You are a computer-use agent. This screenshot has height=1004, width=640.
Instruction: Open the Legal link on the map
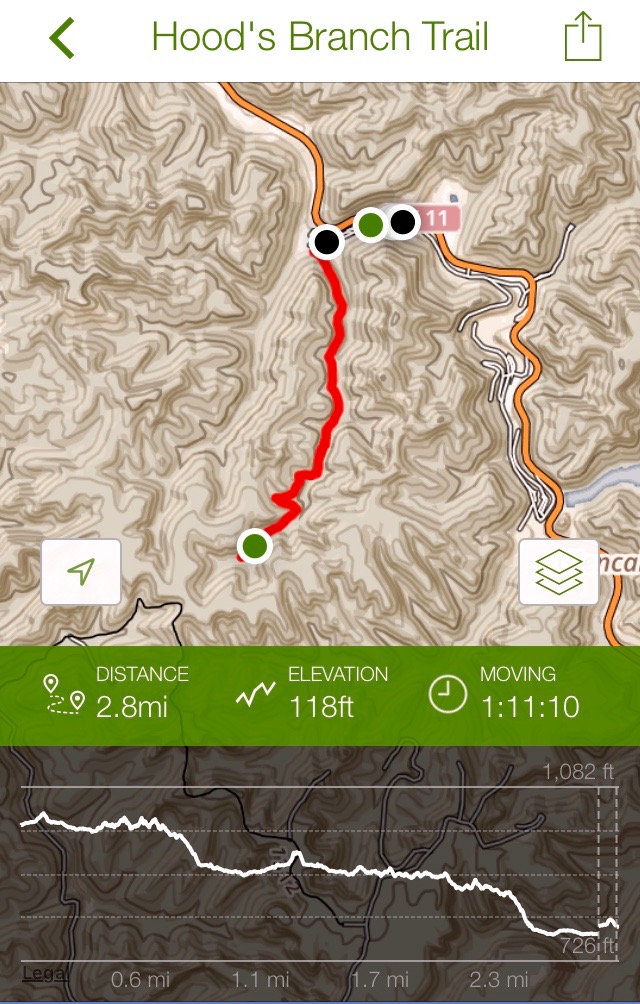45,973
